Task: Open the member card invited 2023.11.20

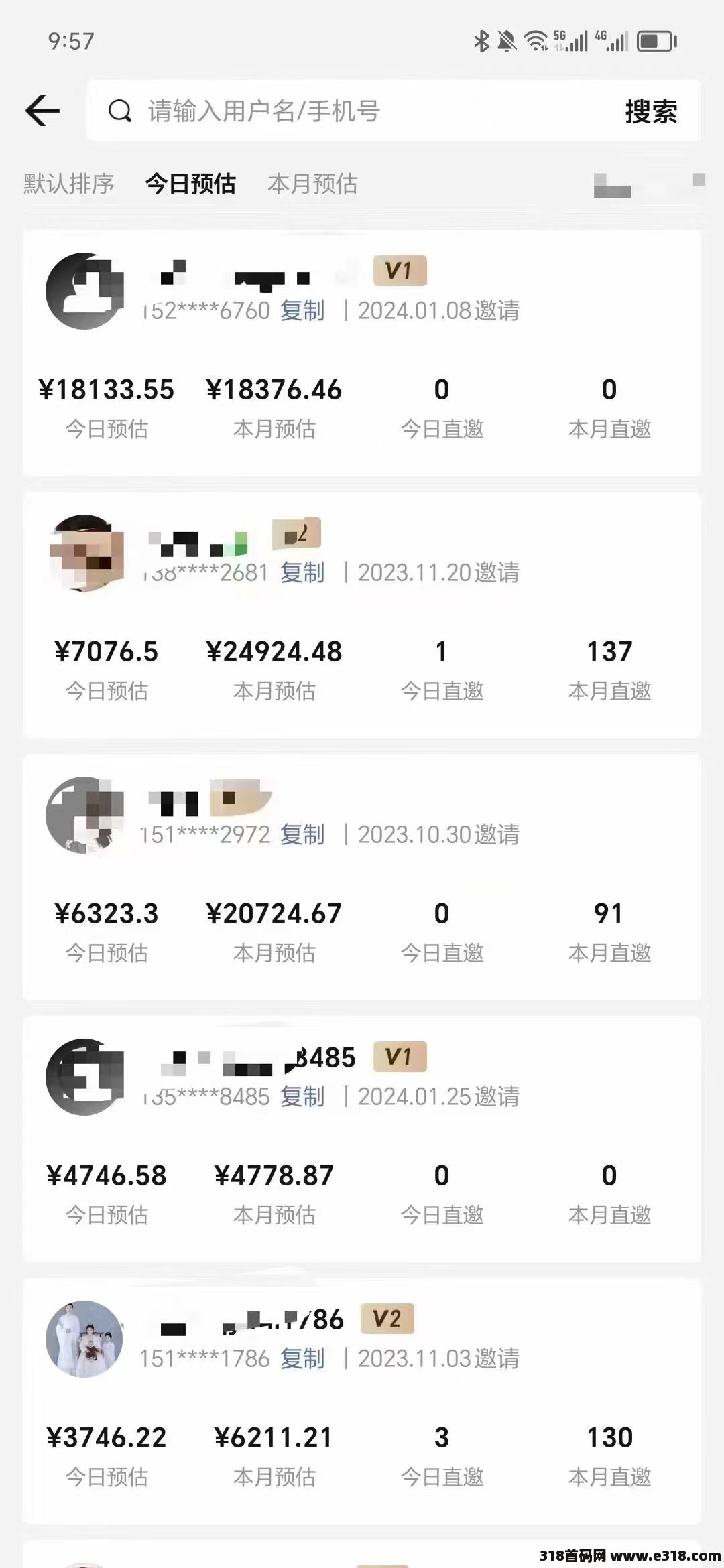Action: (x=362, y=615)
